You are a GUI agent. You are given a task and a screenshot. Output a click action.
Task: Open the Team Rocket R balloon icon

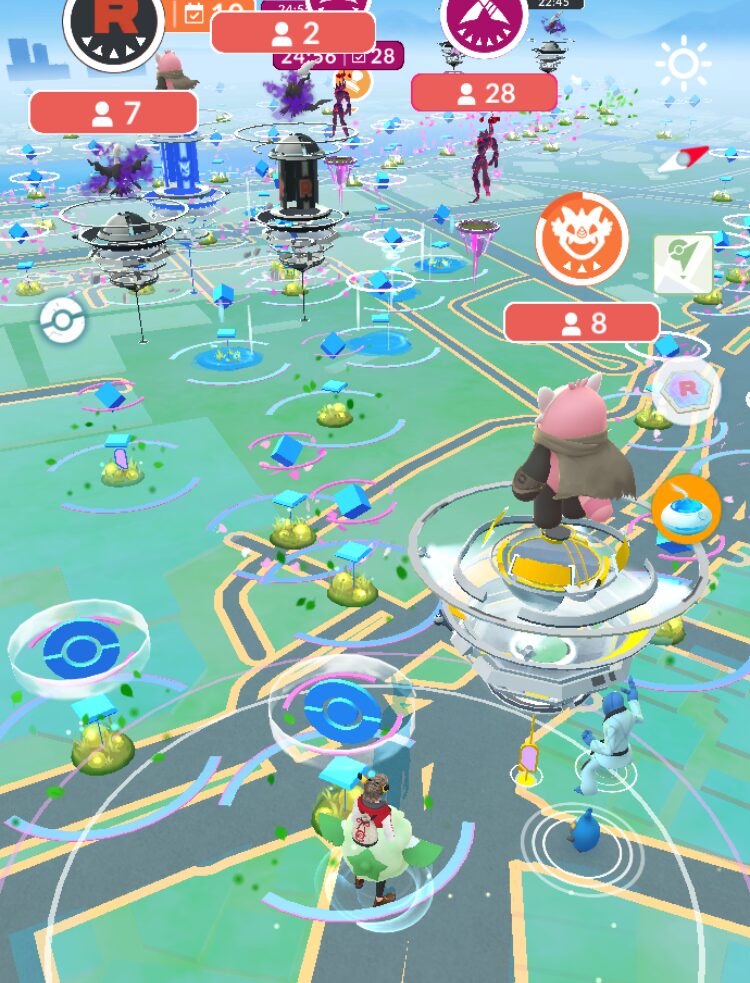113,24
